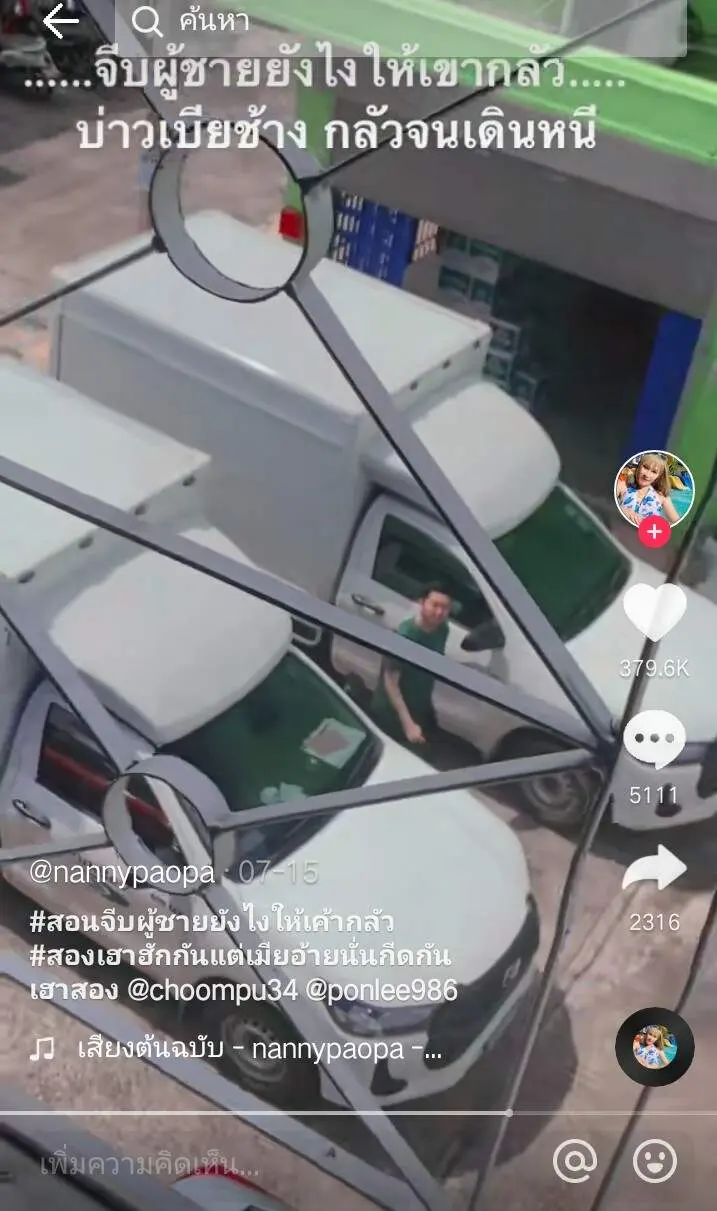Image resolution: width=717 pixels, height=1211 pixels.
Task: Open the emoji picker icon
Action: pos(655,1162)
